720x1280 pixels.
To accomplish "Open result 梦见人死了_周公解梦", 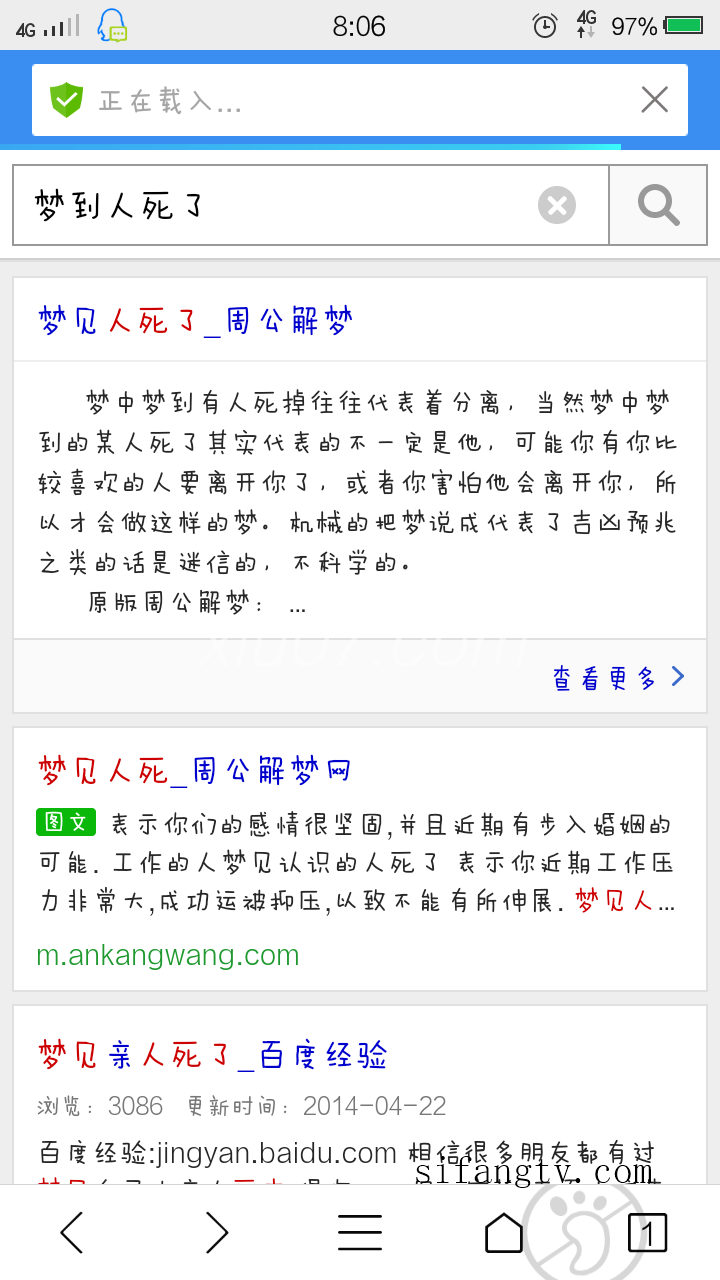I will (x=196, y=321).
